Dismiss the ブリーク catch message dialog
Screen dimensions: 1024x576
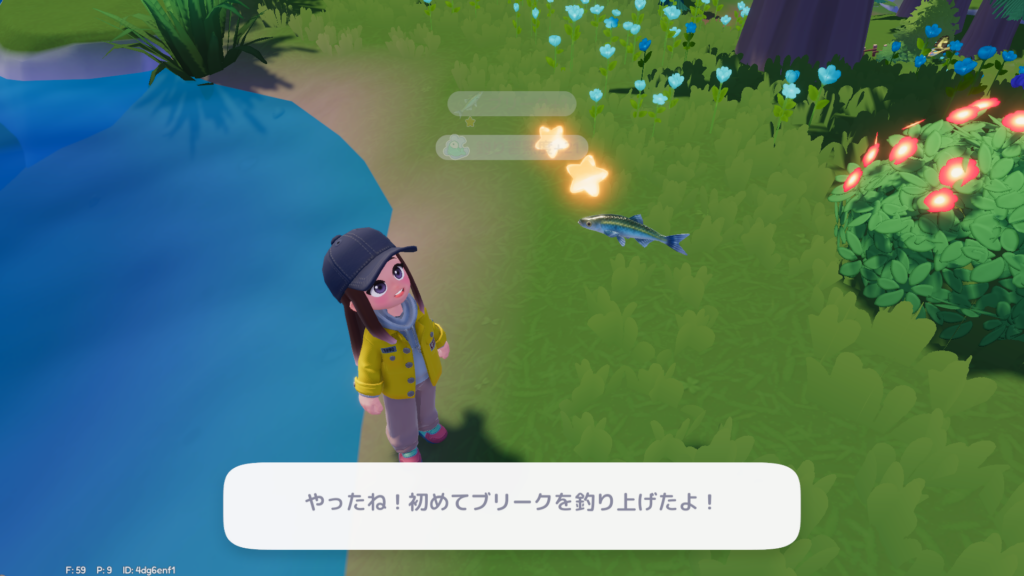(x=511, y=504)
